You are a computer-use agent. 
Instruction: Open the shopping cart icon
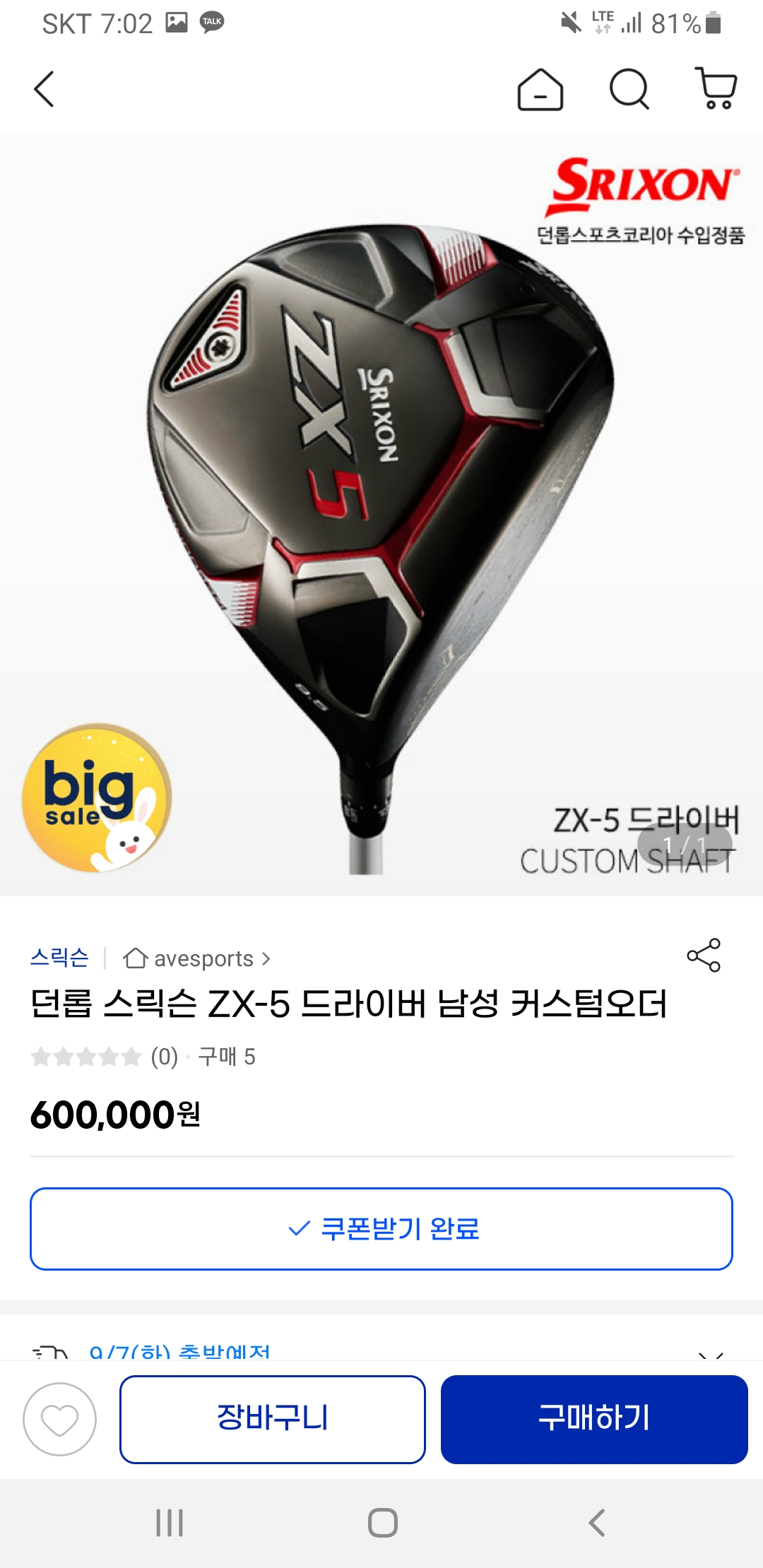(x=717, y=89)
